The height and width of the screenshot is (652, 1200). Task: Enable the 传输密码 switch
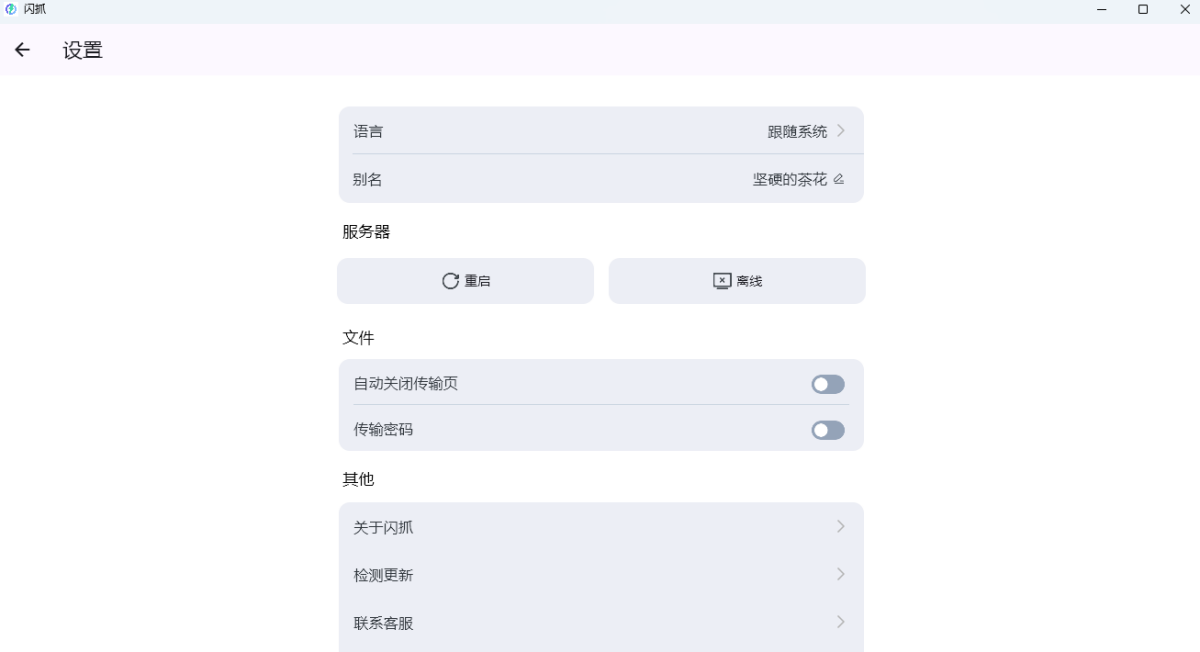(827, 430)
